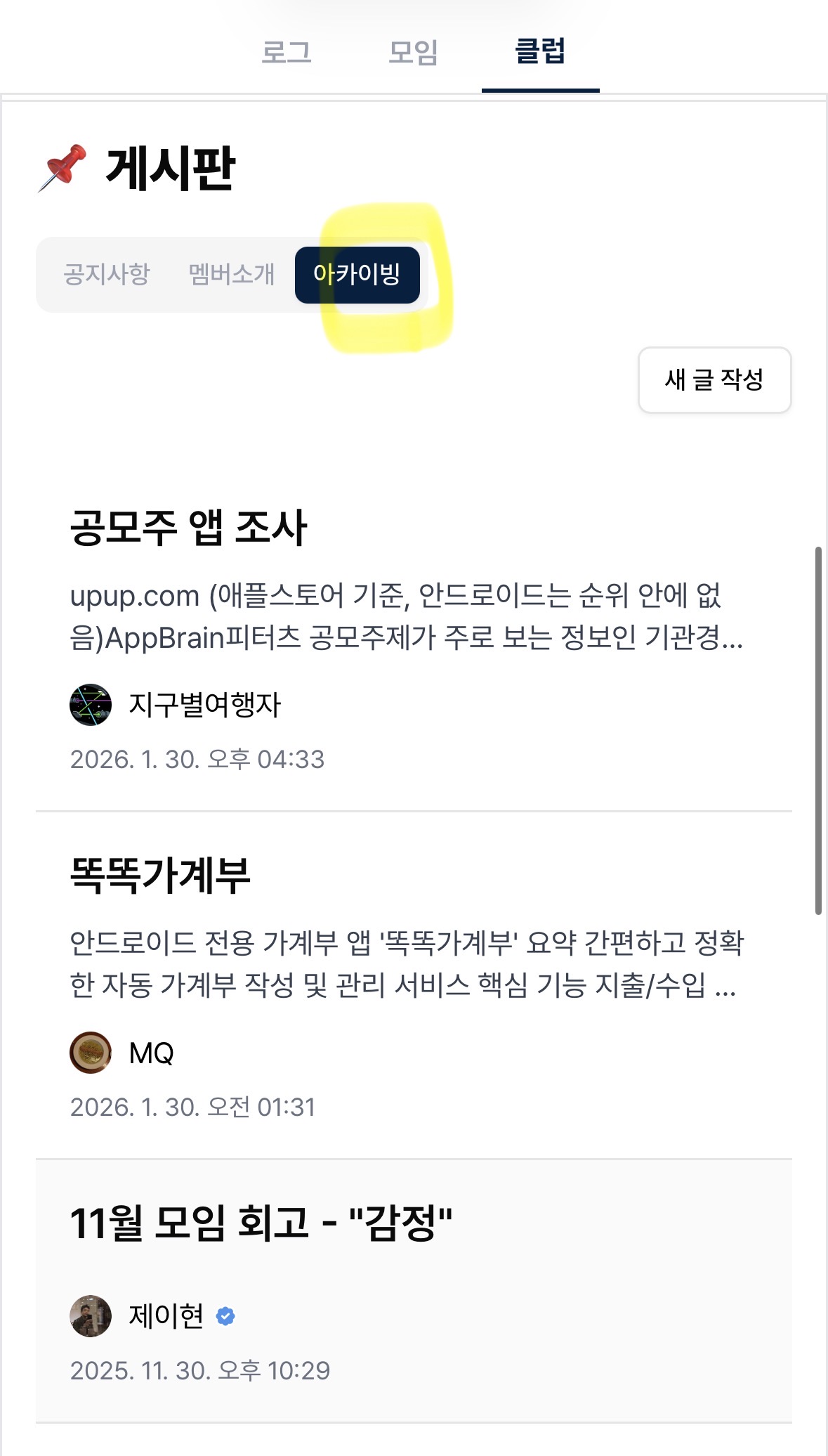
Task: Open the 멤버소개 board section
Action: (x=232, y=274)
